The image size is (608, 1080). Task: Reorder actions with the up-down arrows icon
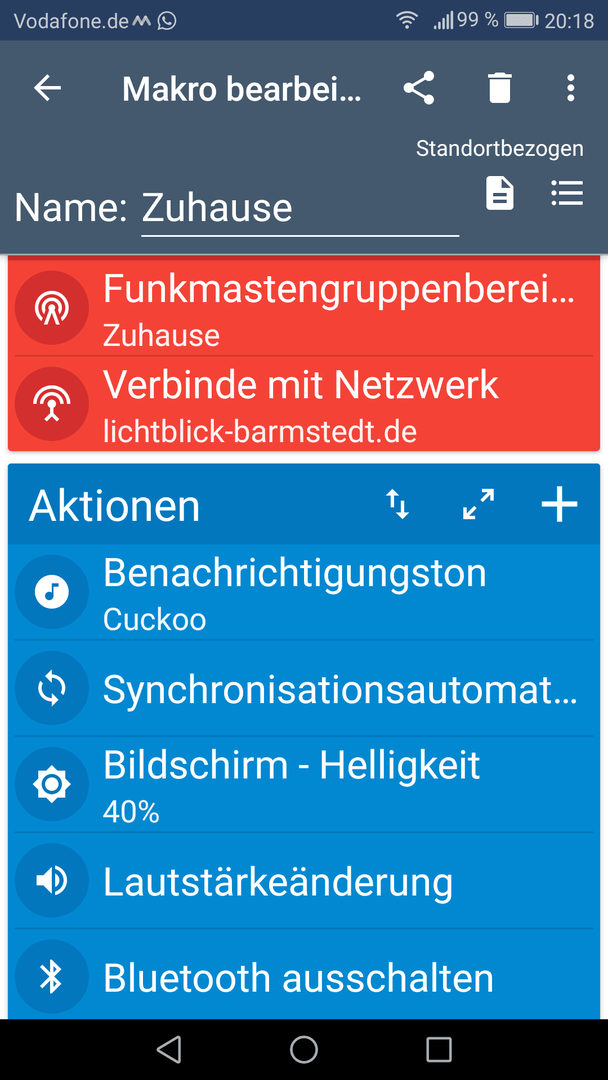[398, 505]
